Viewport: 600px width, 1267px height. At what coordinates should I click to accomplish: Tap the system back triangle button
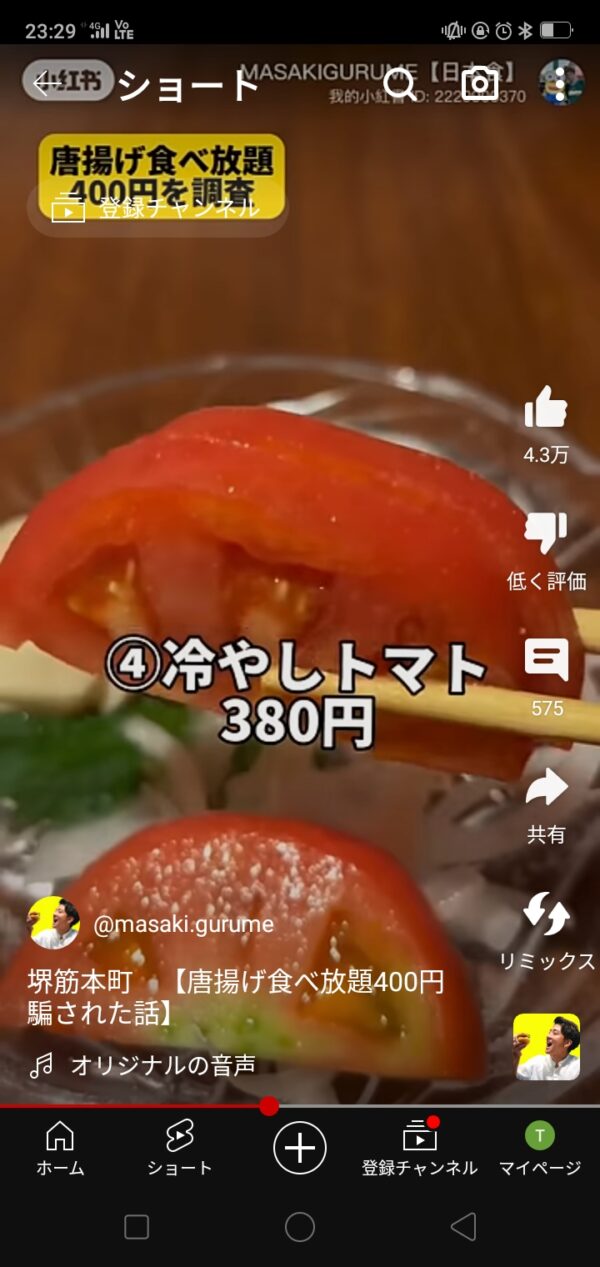(463, 1227)
